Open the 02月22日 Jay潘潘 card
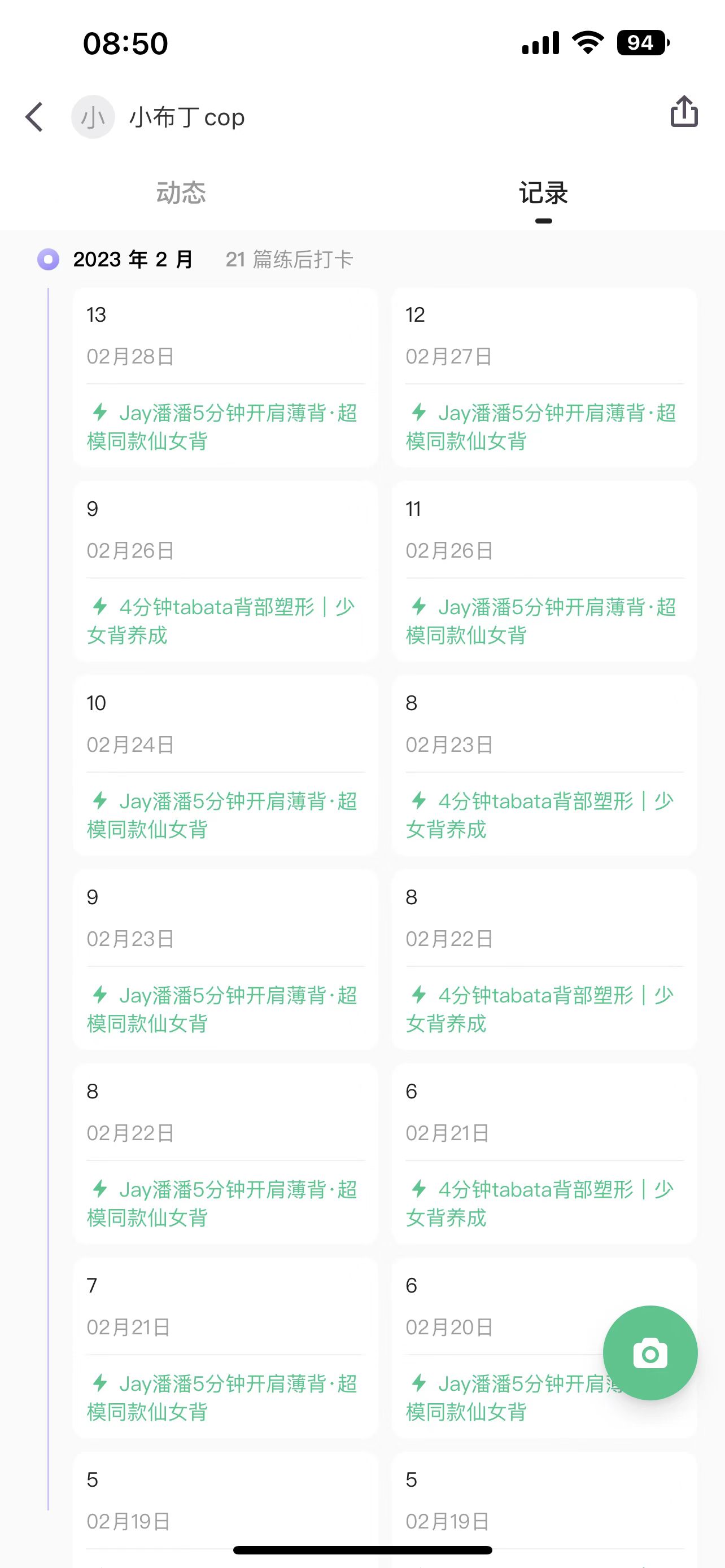Screen dimensions: 725x1568 tap(225, 1154)
